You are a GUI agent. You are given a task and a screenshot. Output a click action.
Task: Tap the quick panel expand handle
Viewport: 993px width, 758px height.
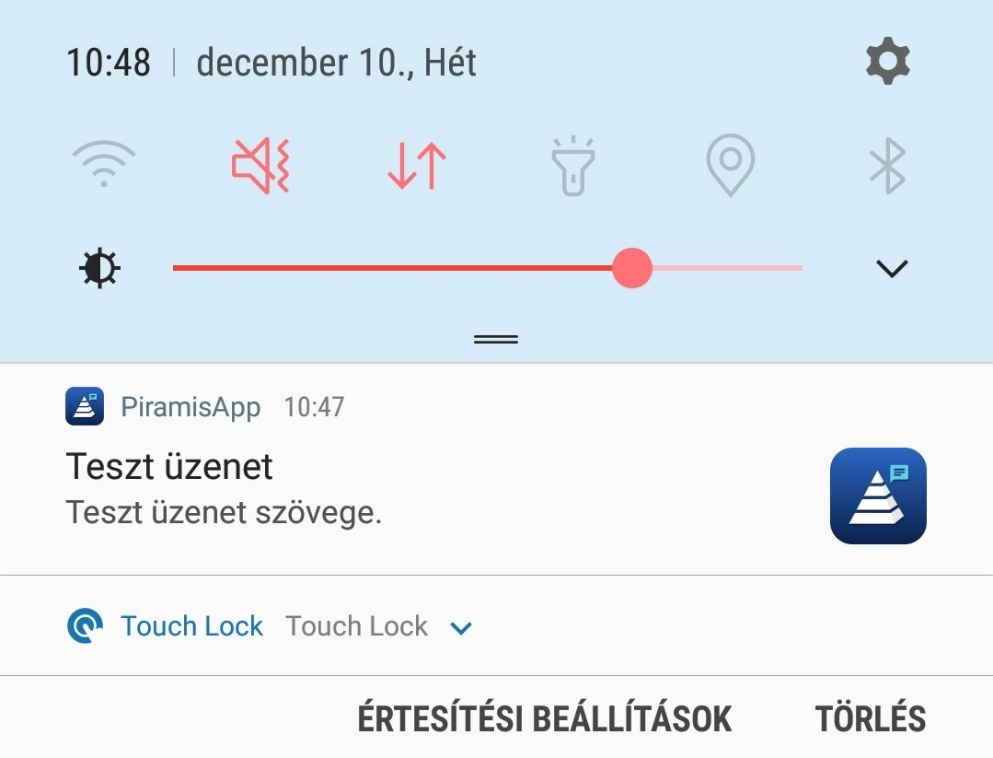(496, 339)
